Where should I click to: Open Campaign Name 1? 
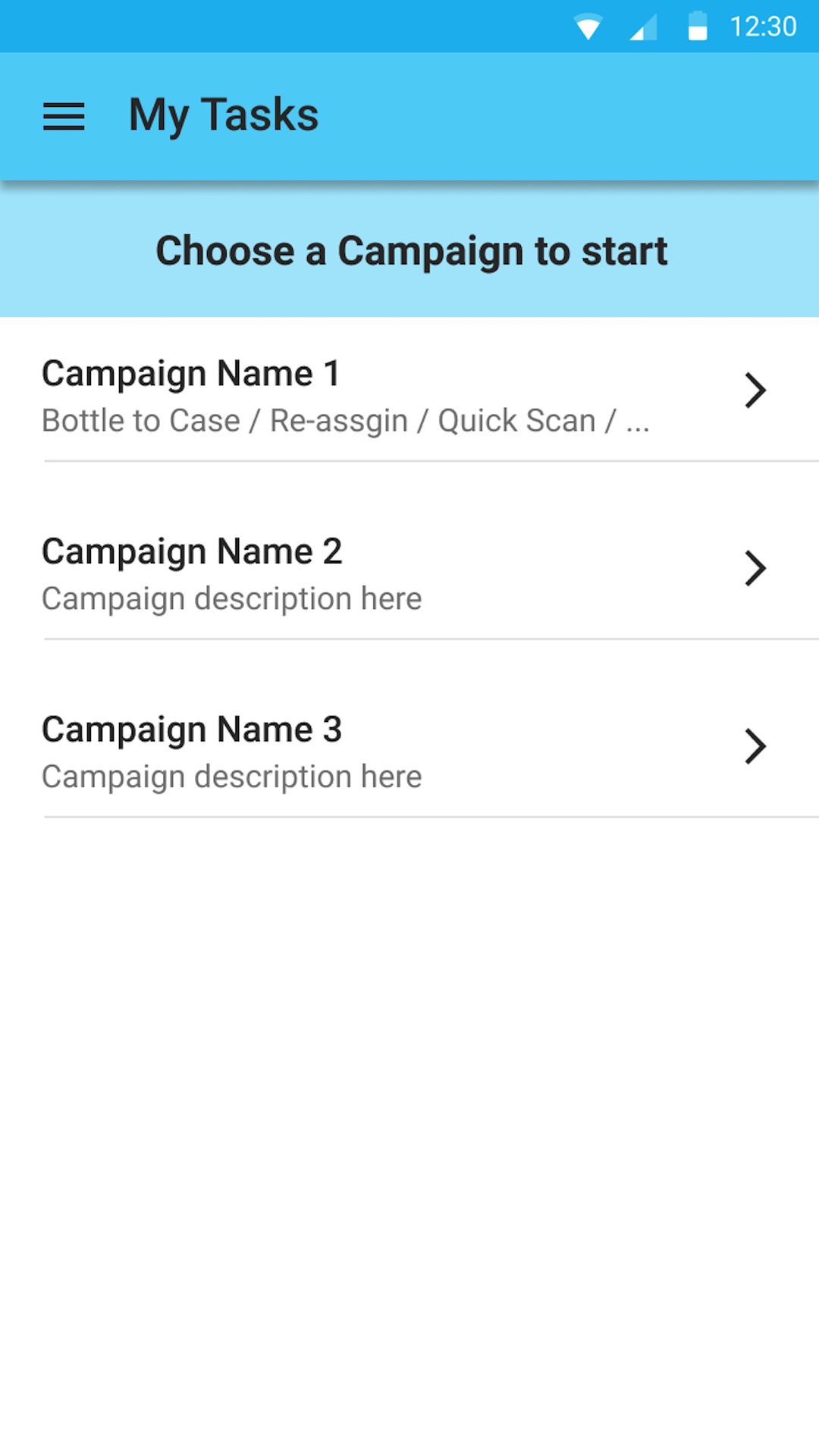click(x=409, y=390)
